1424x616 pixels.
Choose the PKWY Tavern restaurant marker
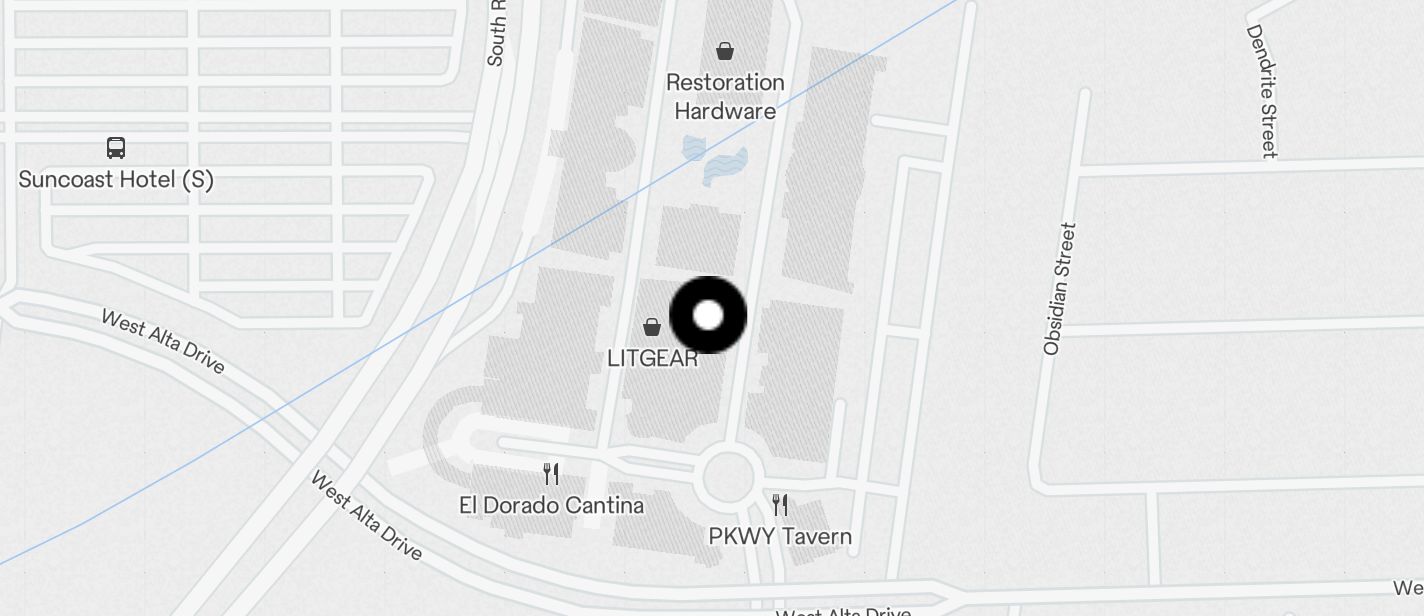pos(780,505)
